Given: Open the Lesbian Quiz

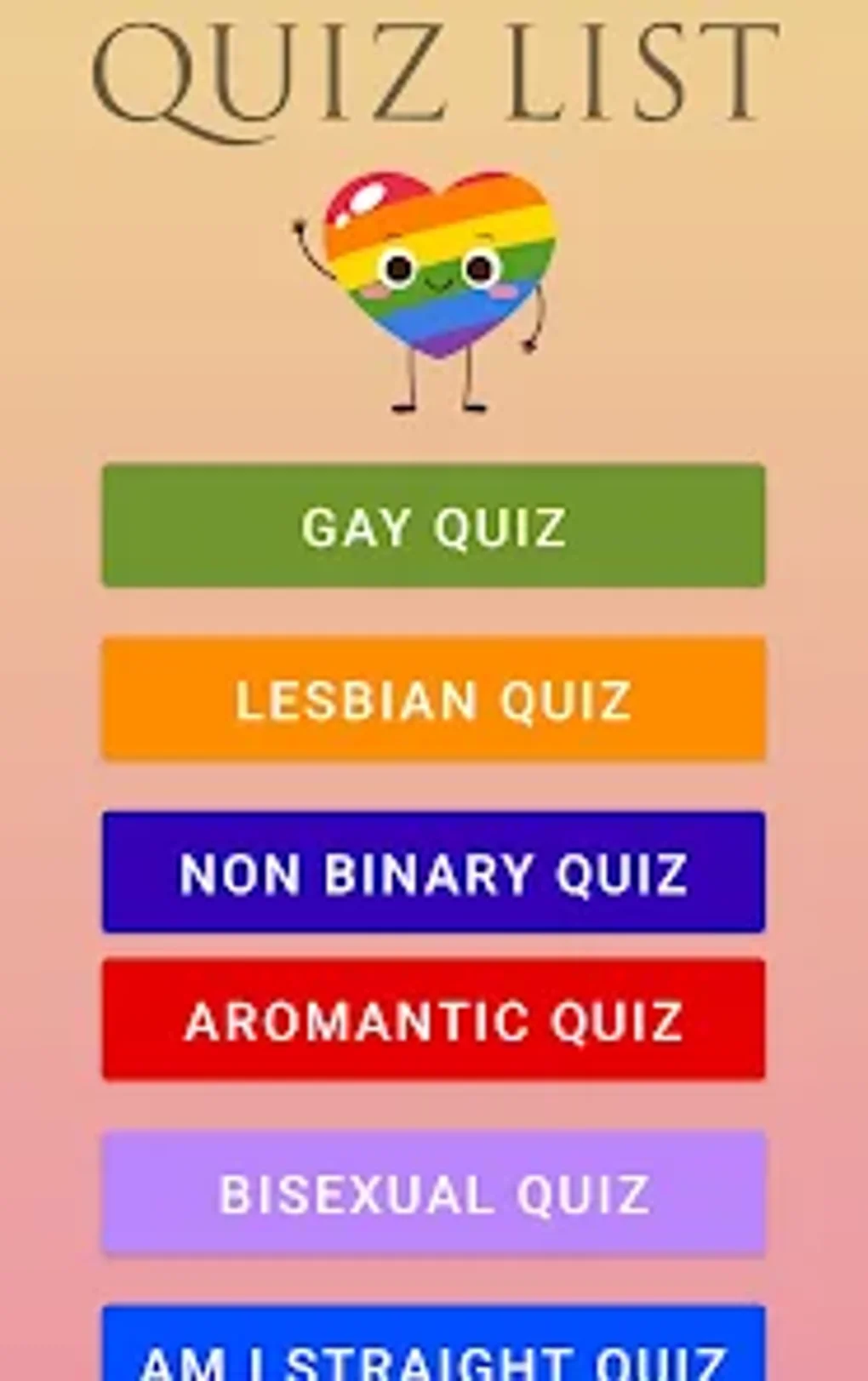Looking at the screenshot, I should 433,699.
